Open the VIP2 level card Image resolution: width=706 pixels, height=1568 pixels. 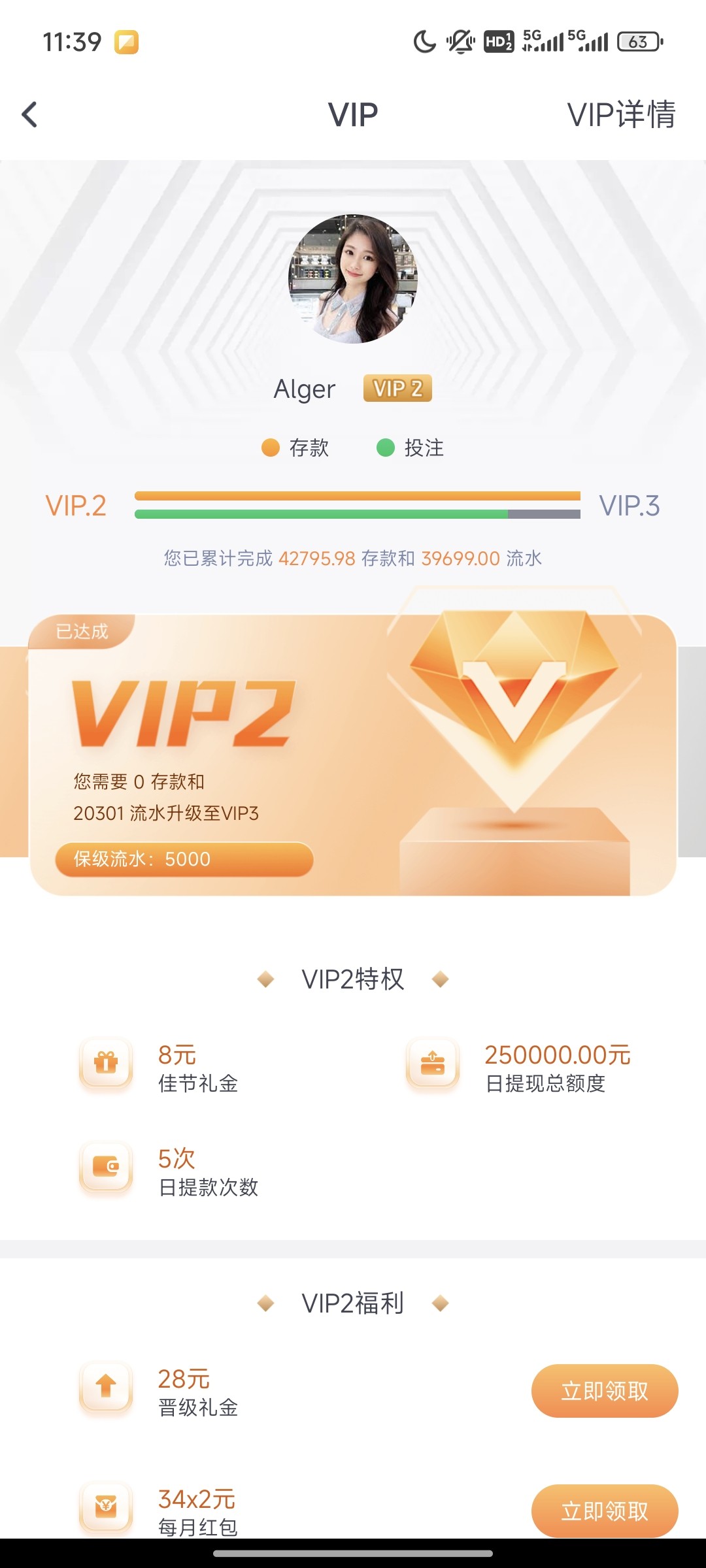coord(353,755)
